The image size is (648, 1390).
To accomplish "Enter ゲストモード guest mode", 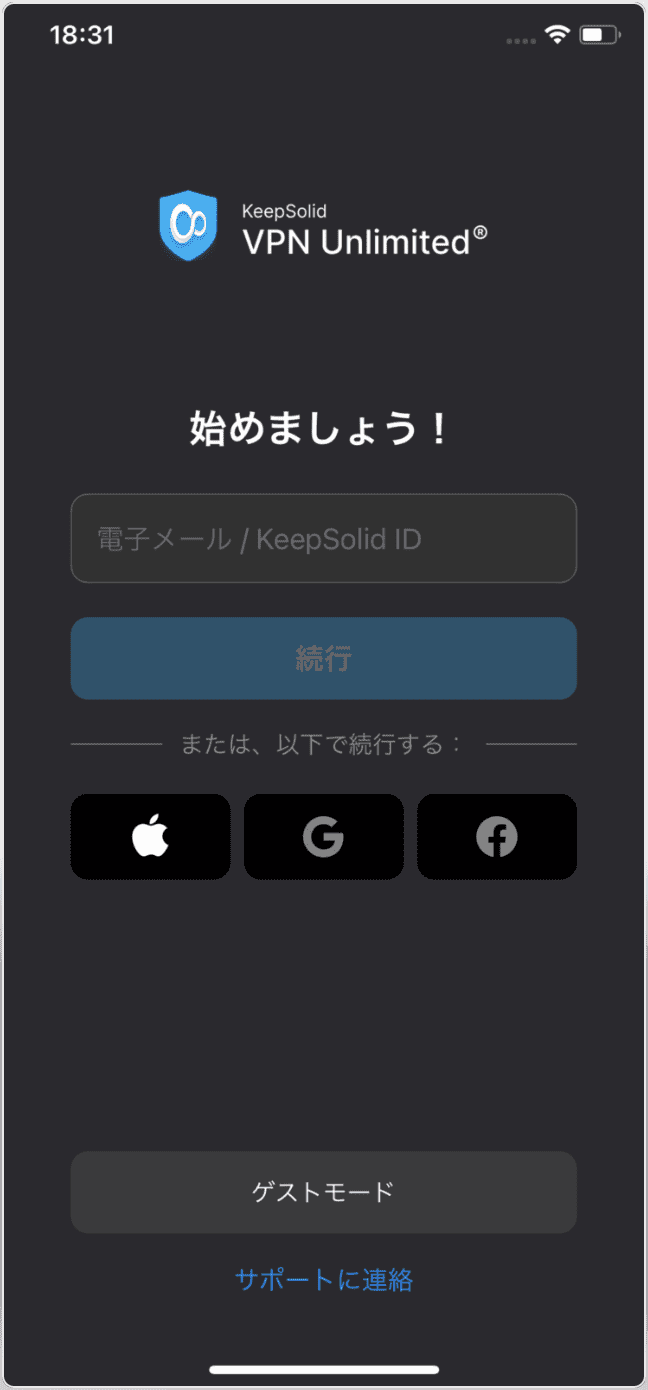I will [x=323, y=1192].
